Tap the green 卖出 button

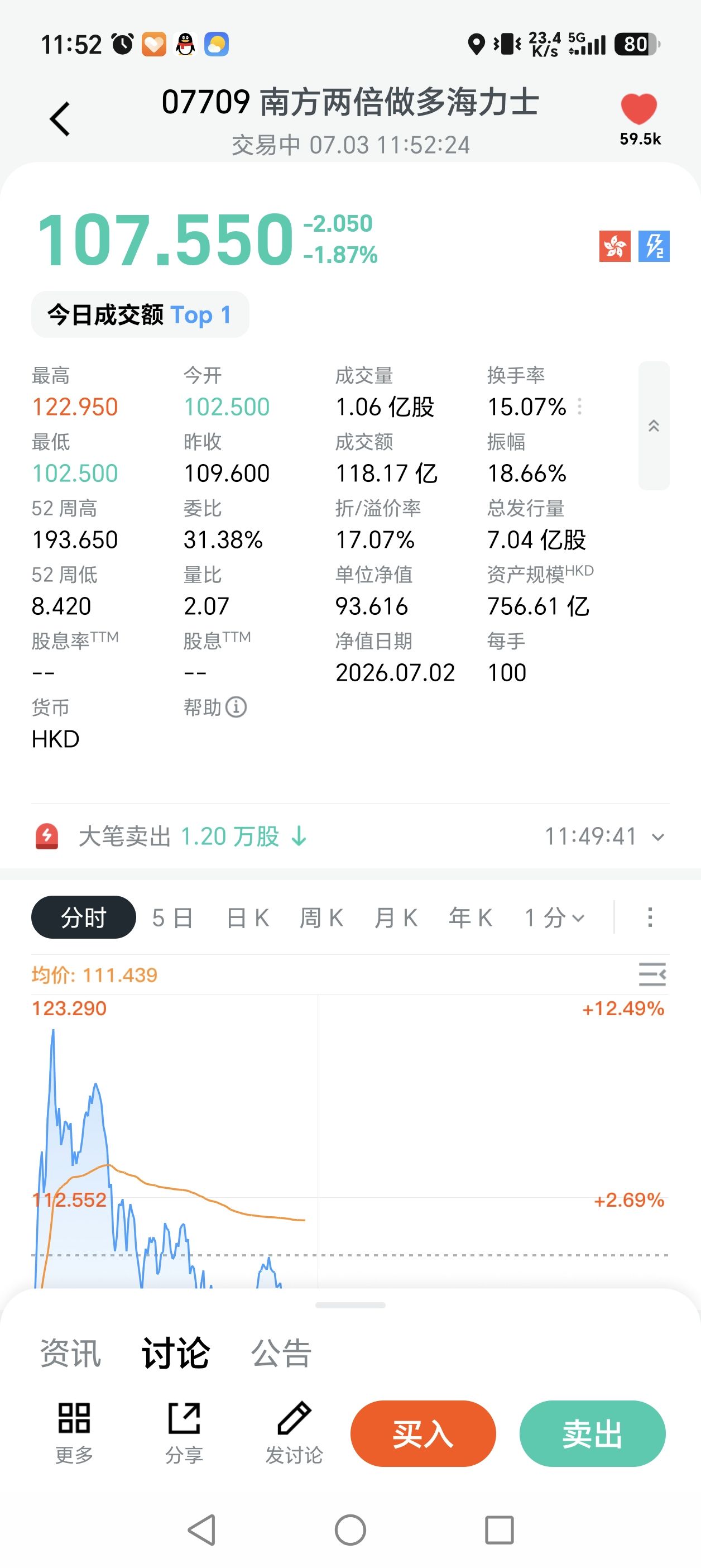point(592,1433)
